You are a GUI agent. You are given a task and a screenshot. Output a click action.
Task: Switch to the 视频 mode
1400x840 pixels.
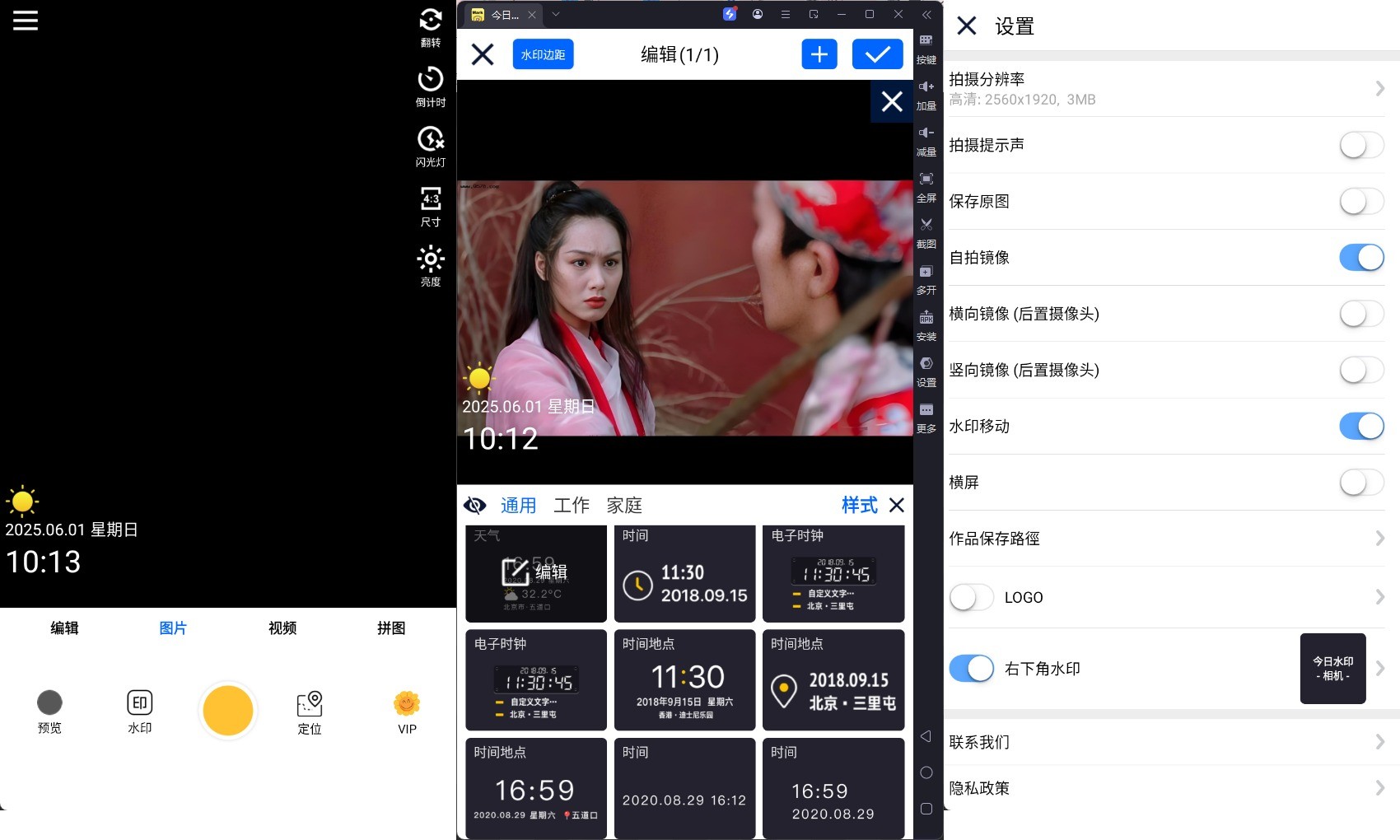[282, 628]
